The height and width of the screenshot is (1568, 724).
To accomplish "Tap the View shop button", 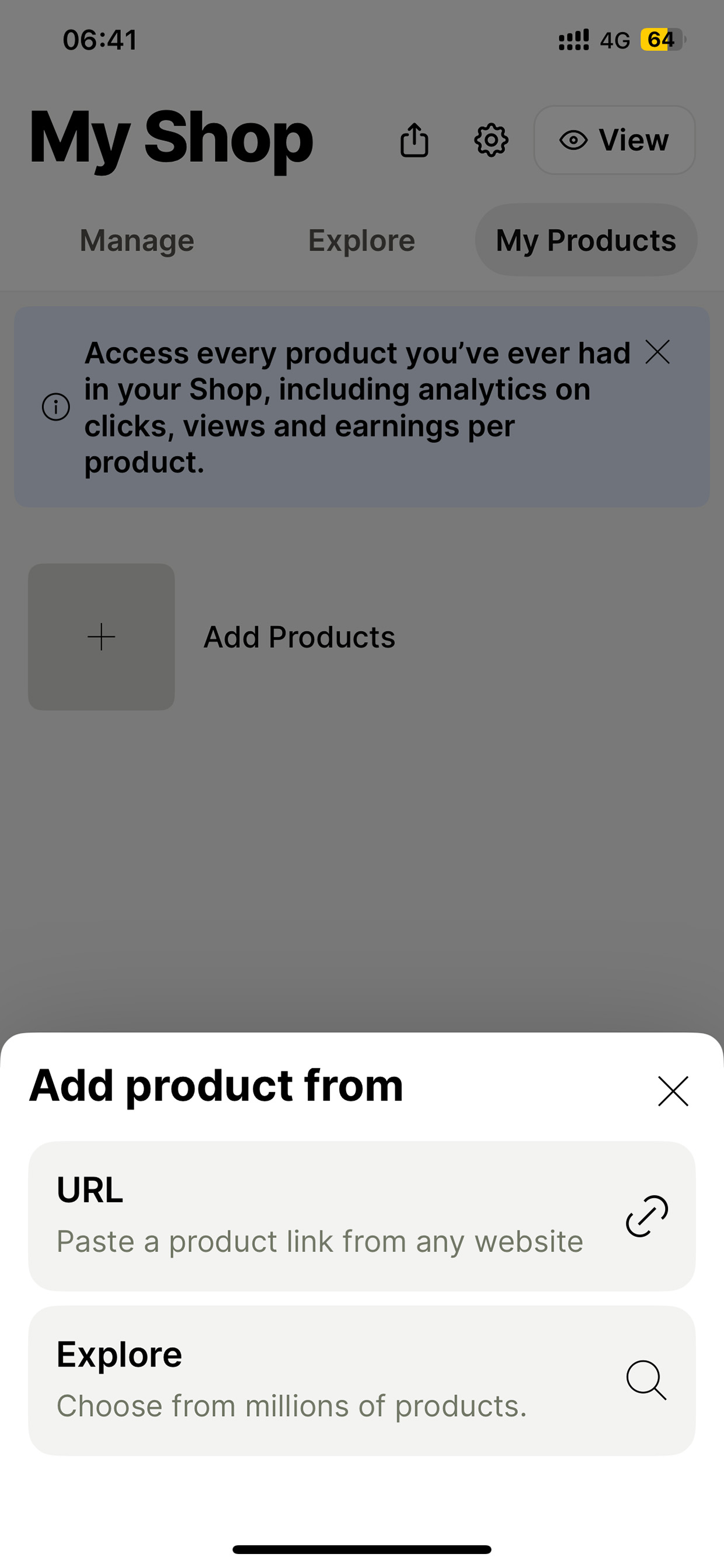I will coord(614,140).
